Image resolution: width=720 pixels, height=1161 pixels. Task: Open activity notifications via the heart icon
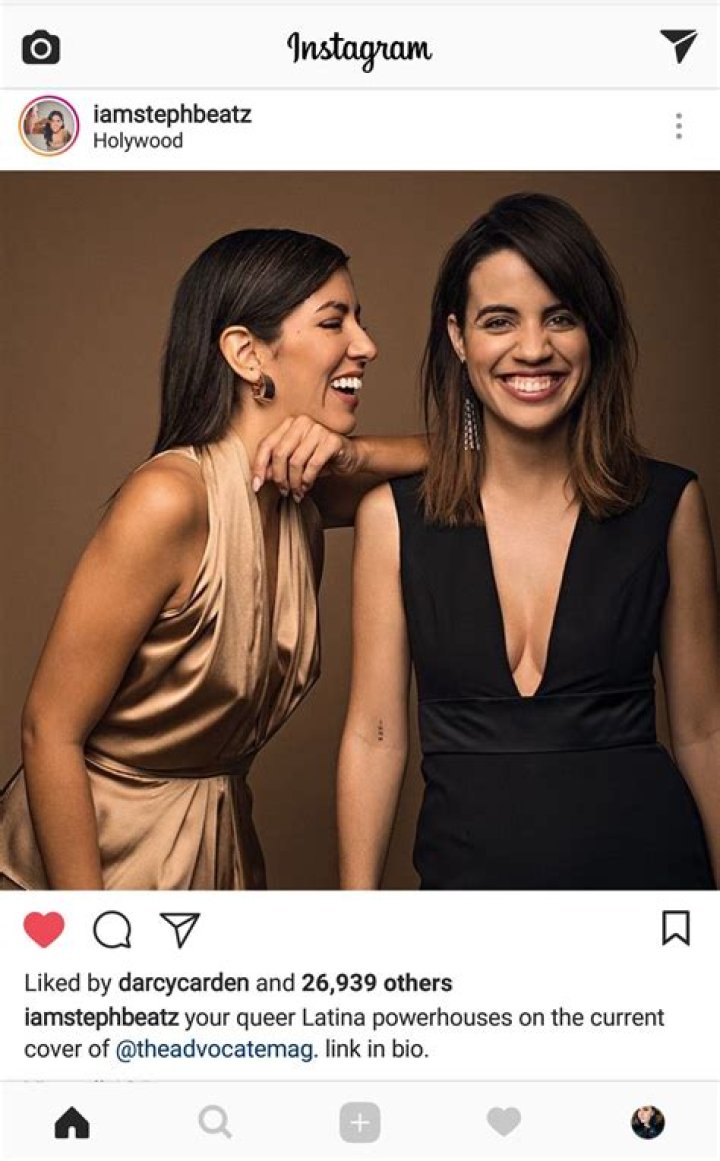tap(503, 1121)
